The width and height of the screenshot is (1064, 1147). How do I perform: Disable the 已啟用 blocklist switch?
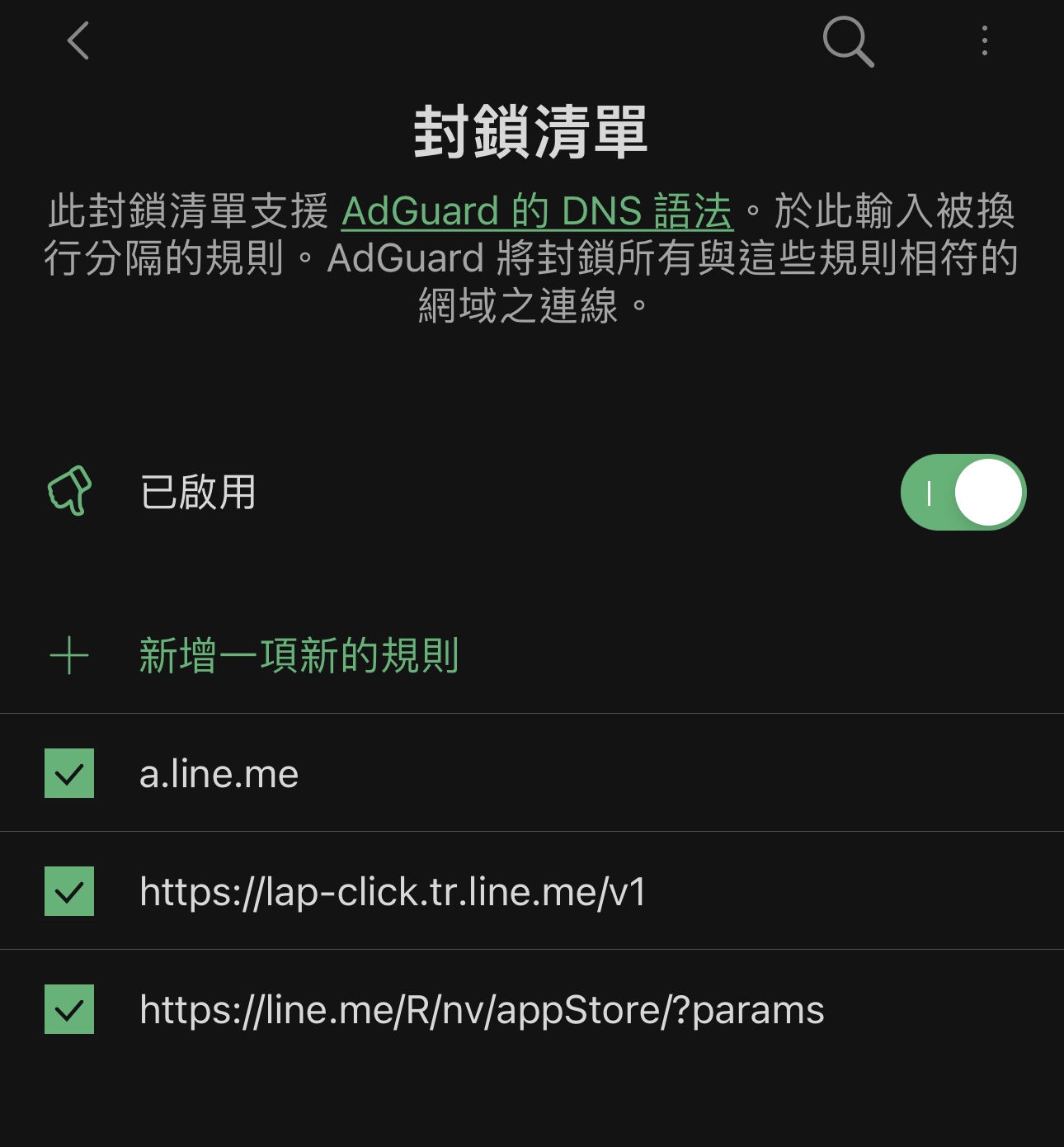963,493
